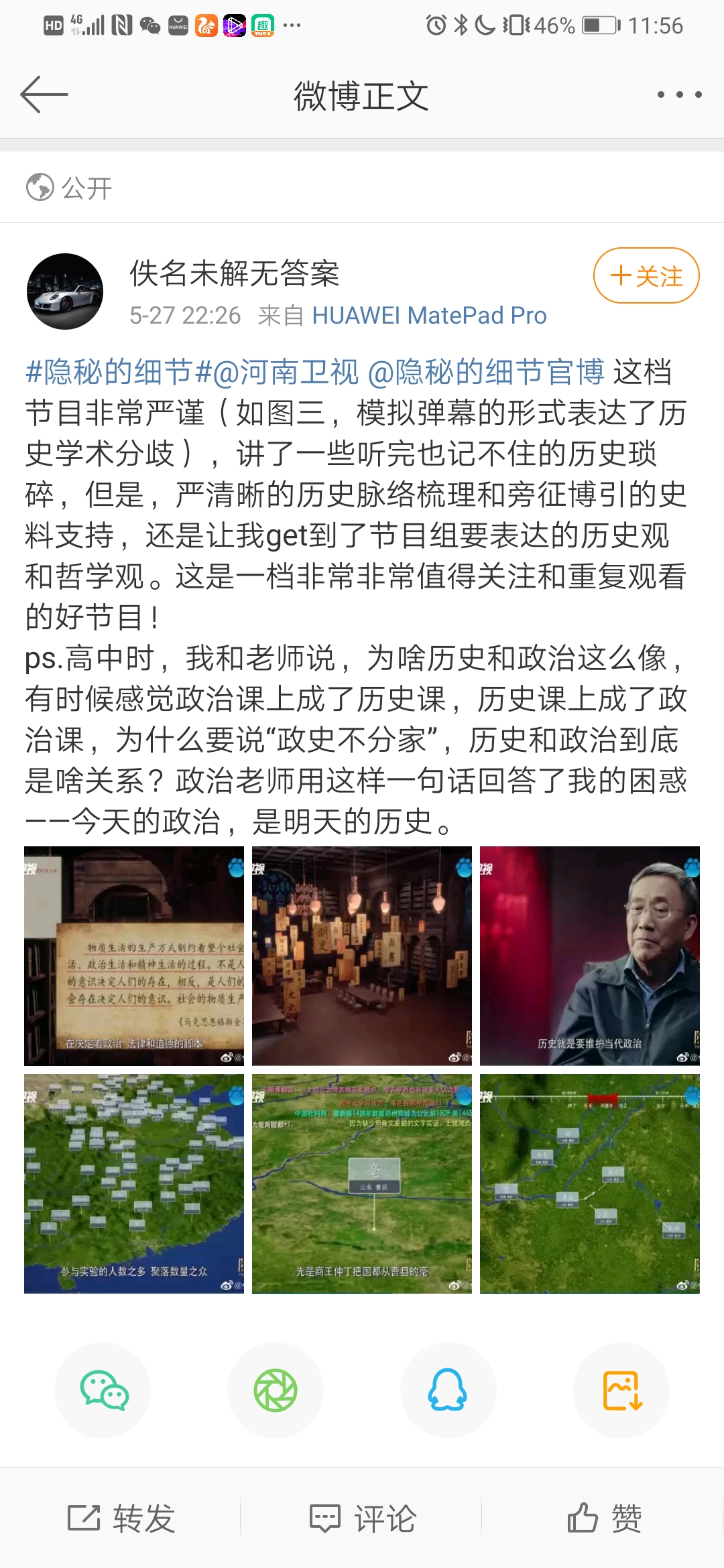
Task: Like the post with 赞
Action: [x=603, y=1518]
